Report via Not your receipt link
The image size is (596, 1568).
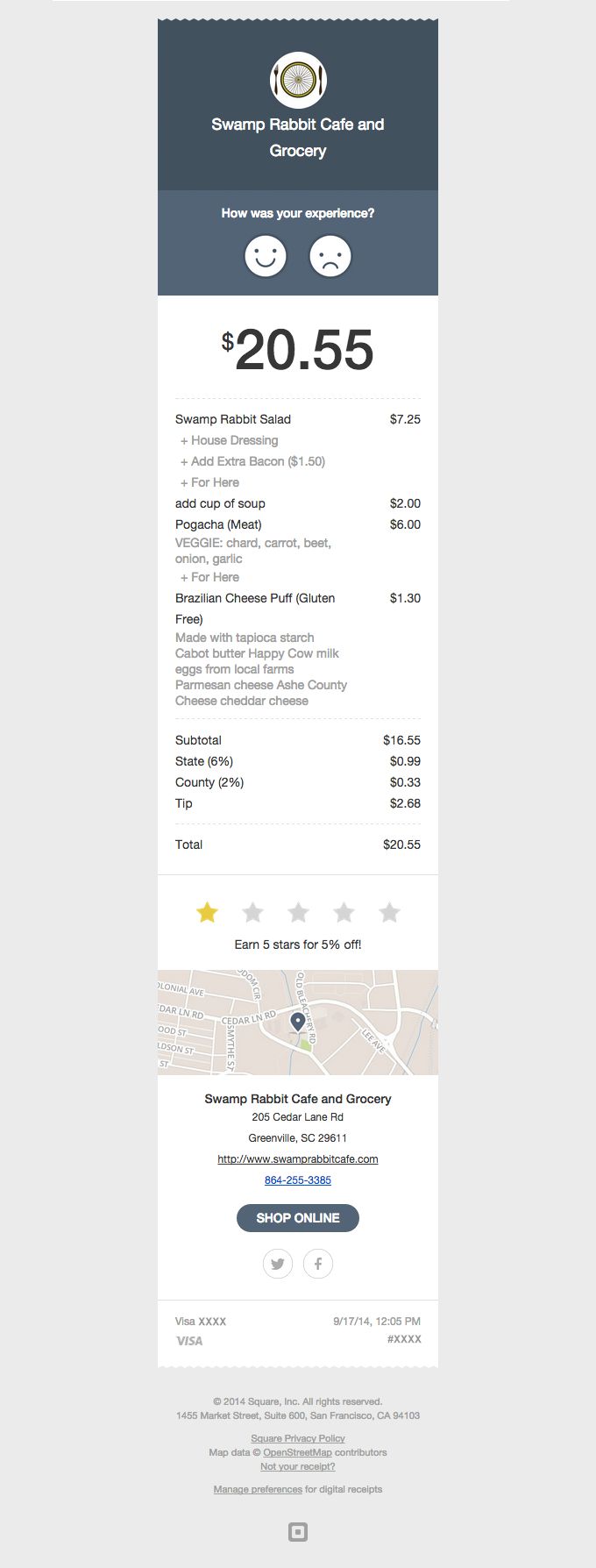(x=298, y=1466)
